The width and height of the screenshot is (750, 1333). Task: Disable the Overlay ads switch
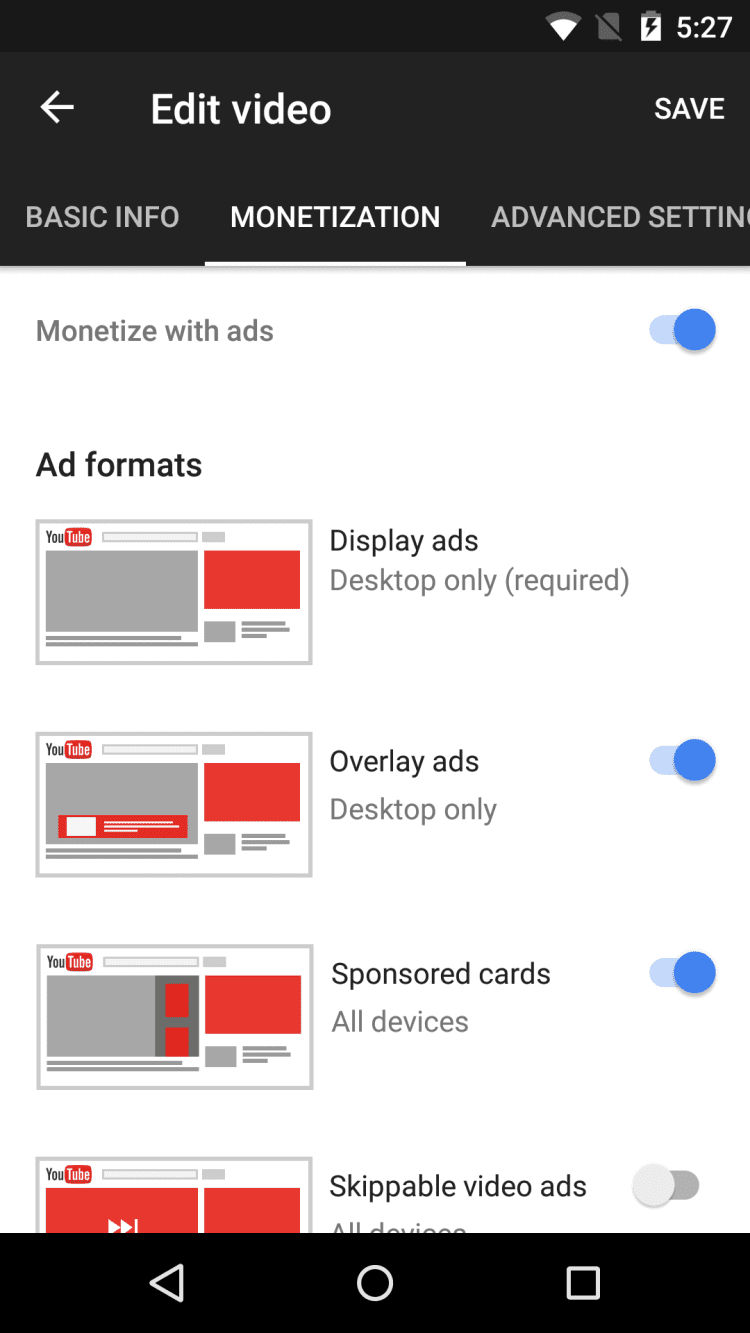click(x=683, y=761)
